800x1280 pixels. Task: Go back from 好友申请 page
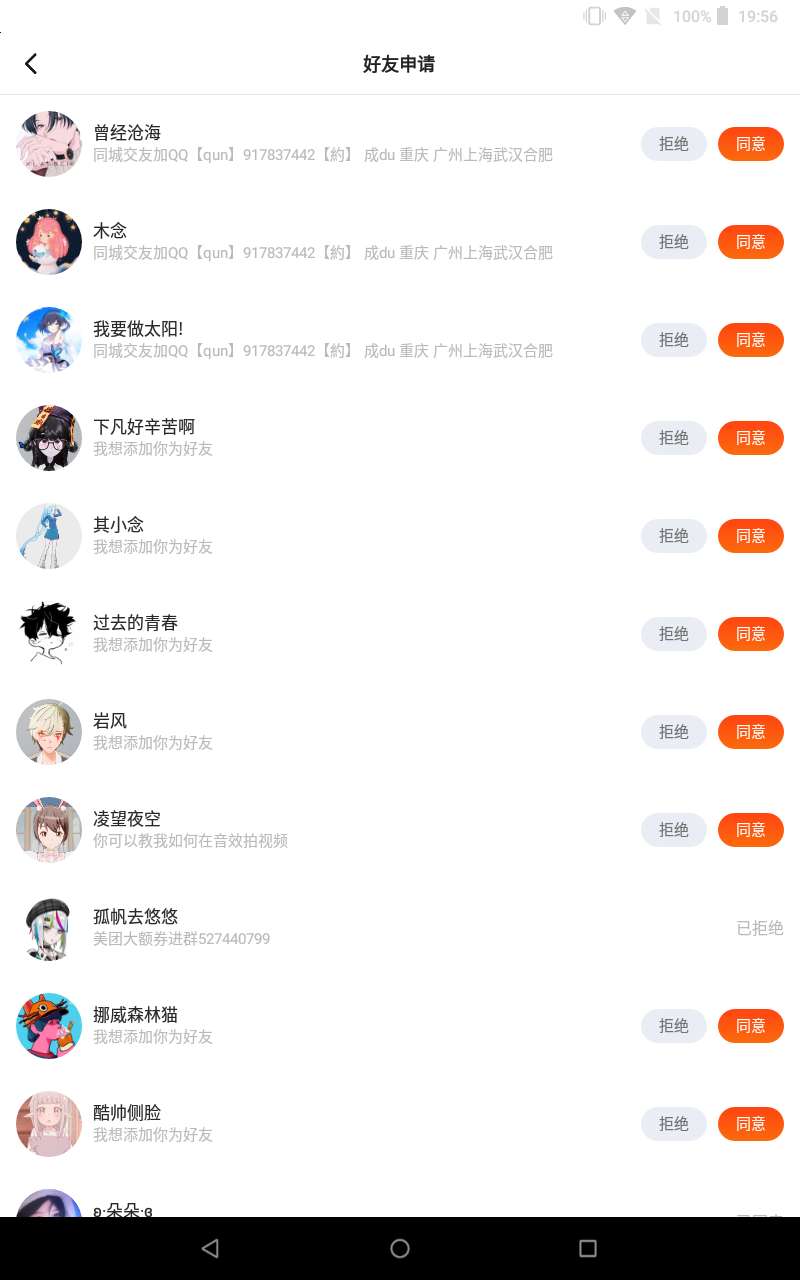coord(31,64)
